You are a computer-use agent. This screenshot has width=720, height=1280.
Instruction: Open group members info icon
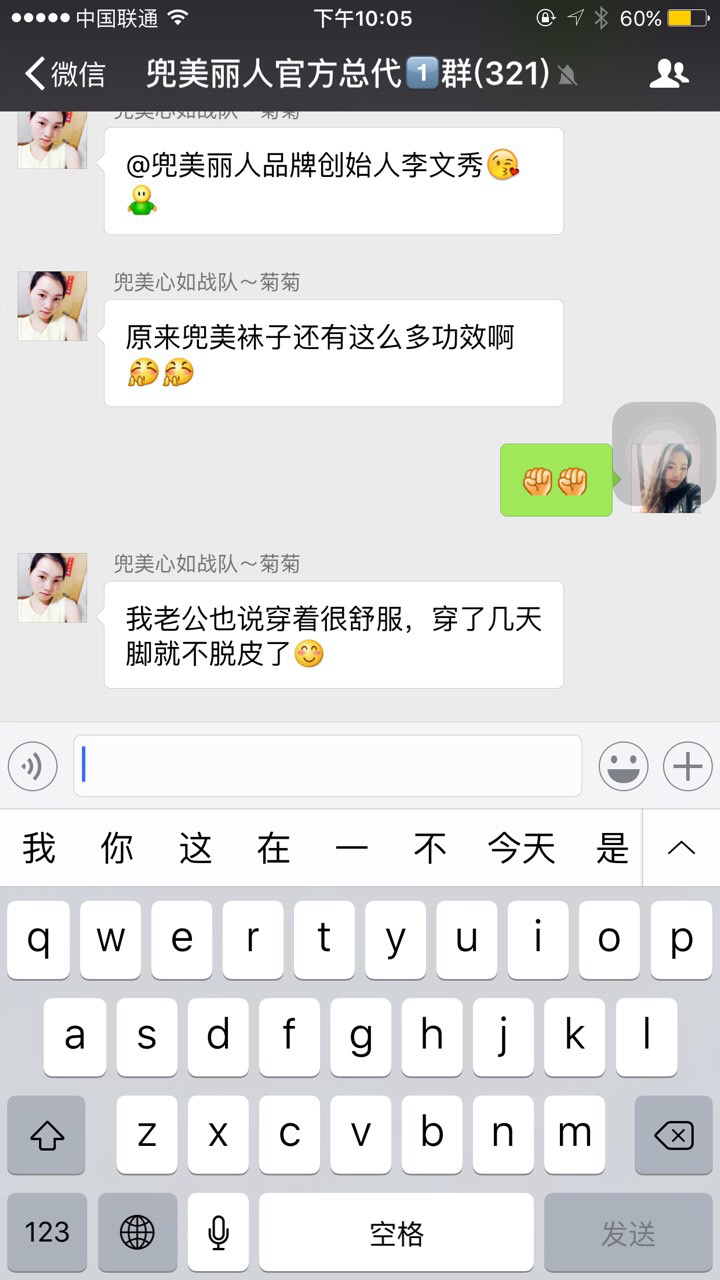click(x=668, y=74)
